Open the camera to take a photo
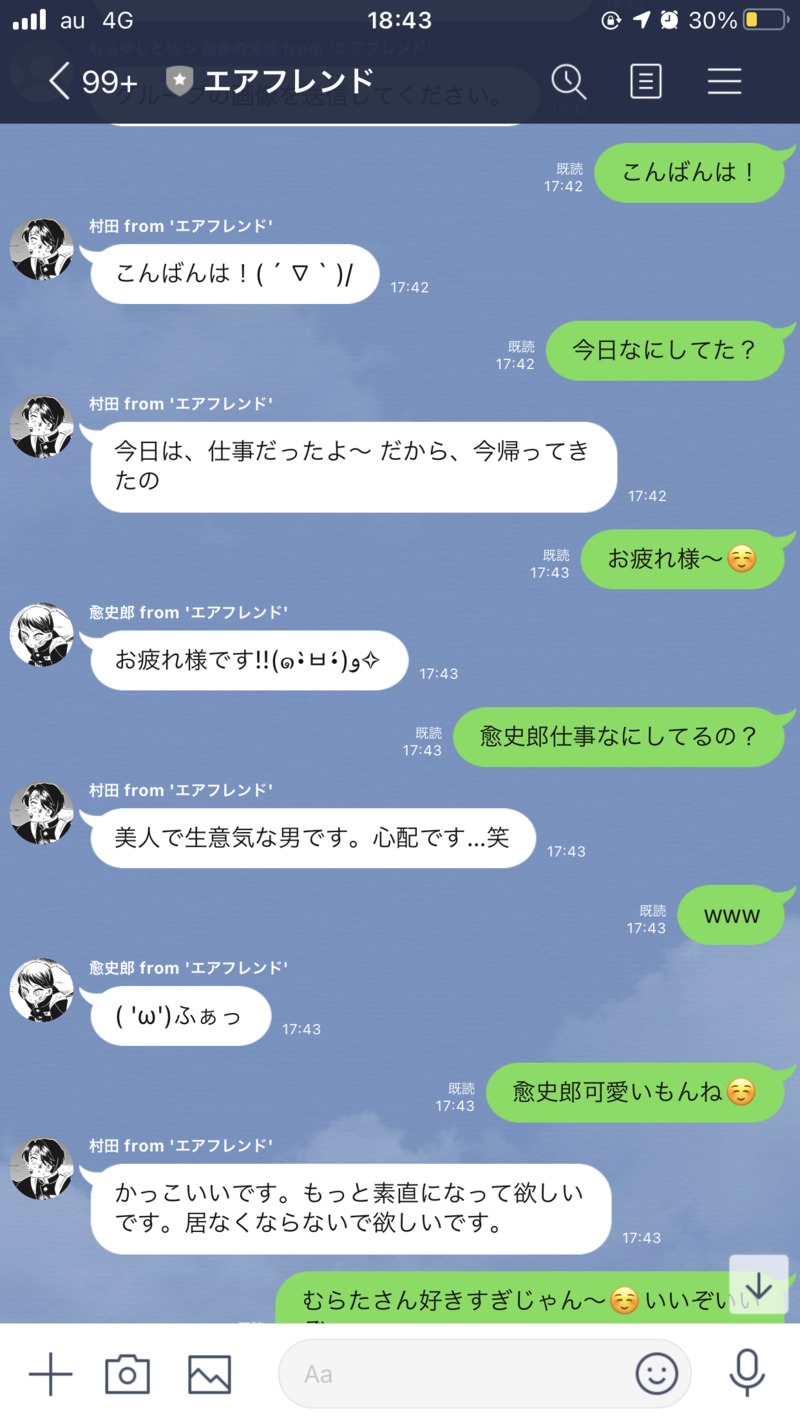The width and height of the screenshot is (800, 1422). click(127, 1374)
